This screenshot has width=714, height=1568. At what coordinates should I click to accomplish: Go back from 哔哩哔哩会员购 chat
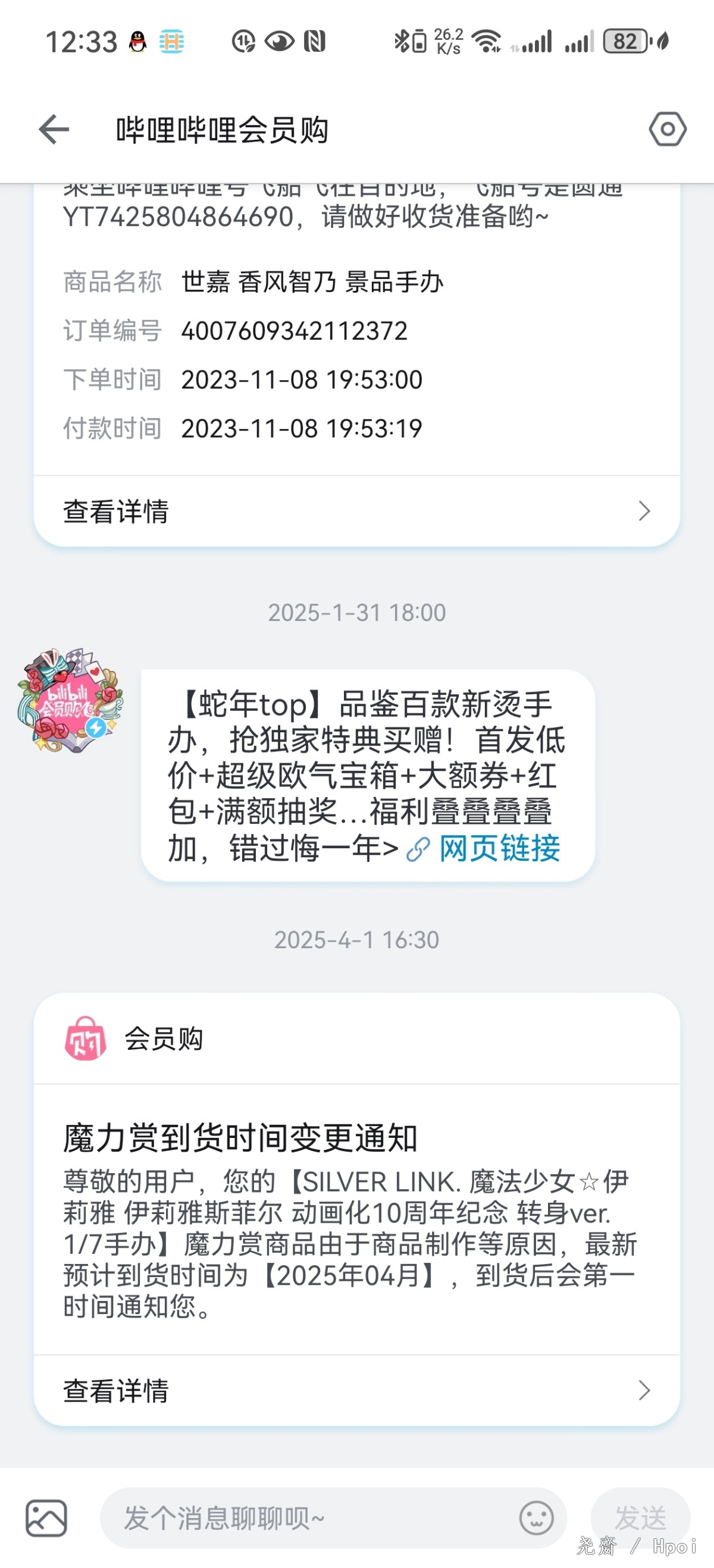(54, 130)
